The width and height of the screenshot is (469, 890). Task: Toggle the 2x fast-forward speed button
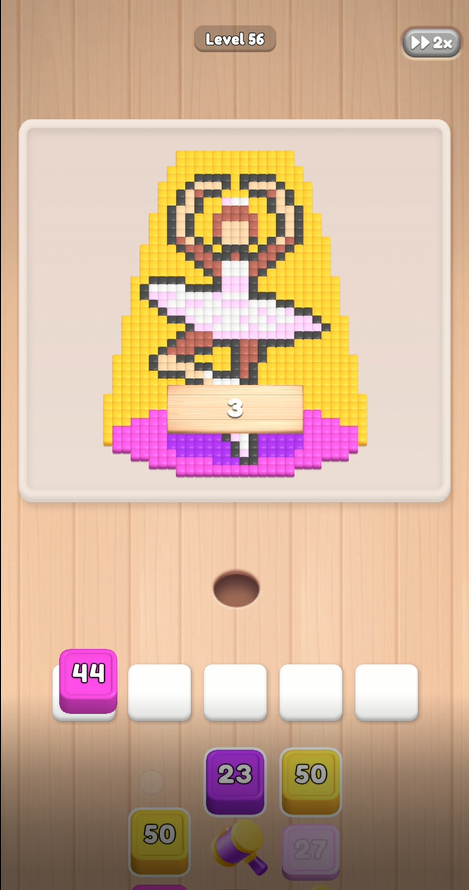(x=432, y=43)
